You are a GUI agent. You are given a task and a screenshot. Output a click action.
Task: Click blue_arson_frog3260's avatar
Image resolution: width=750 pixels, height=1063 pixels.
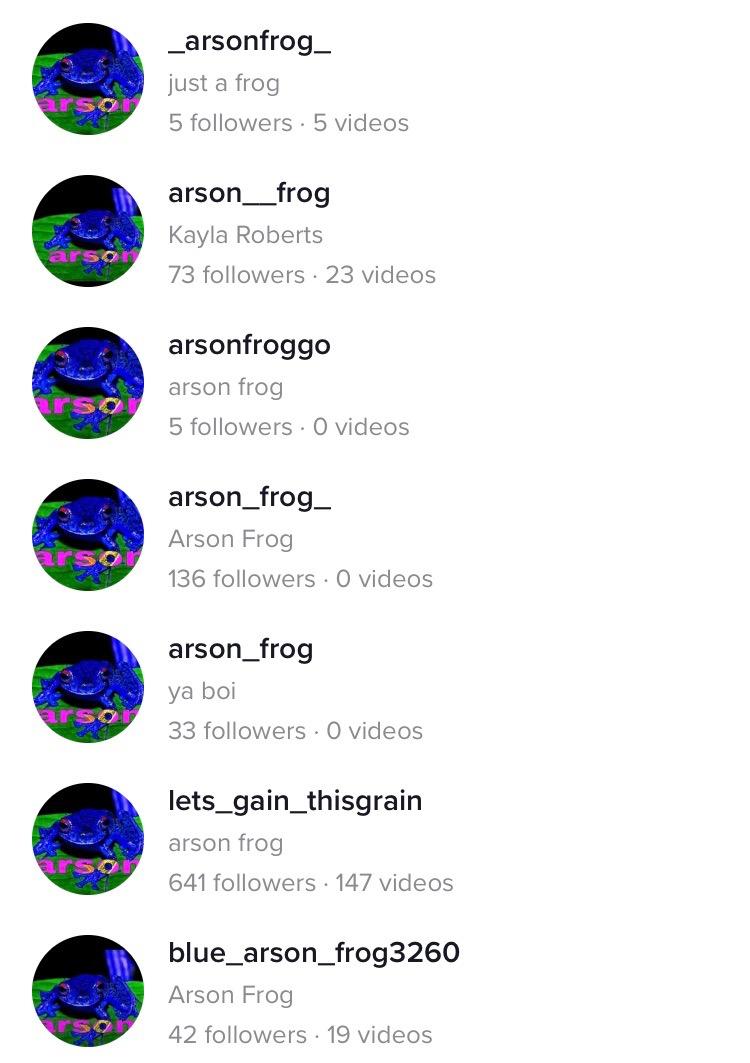point(88,991)
